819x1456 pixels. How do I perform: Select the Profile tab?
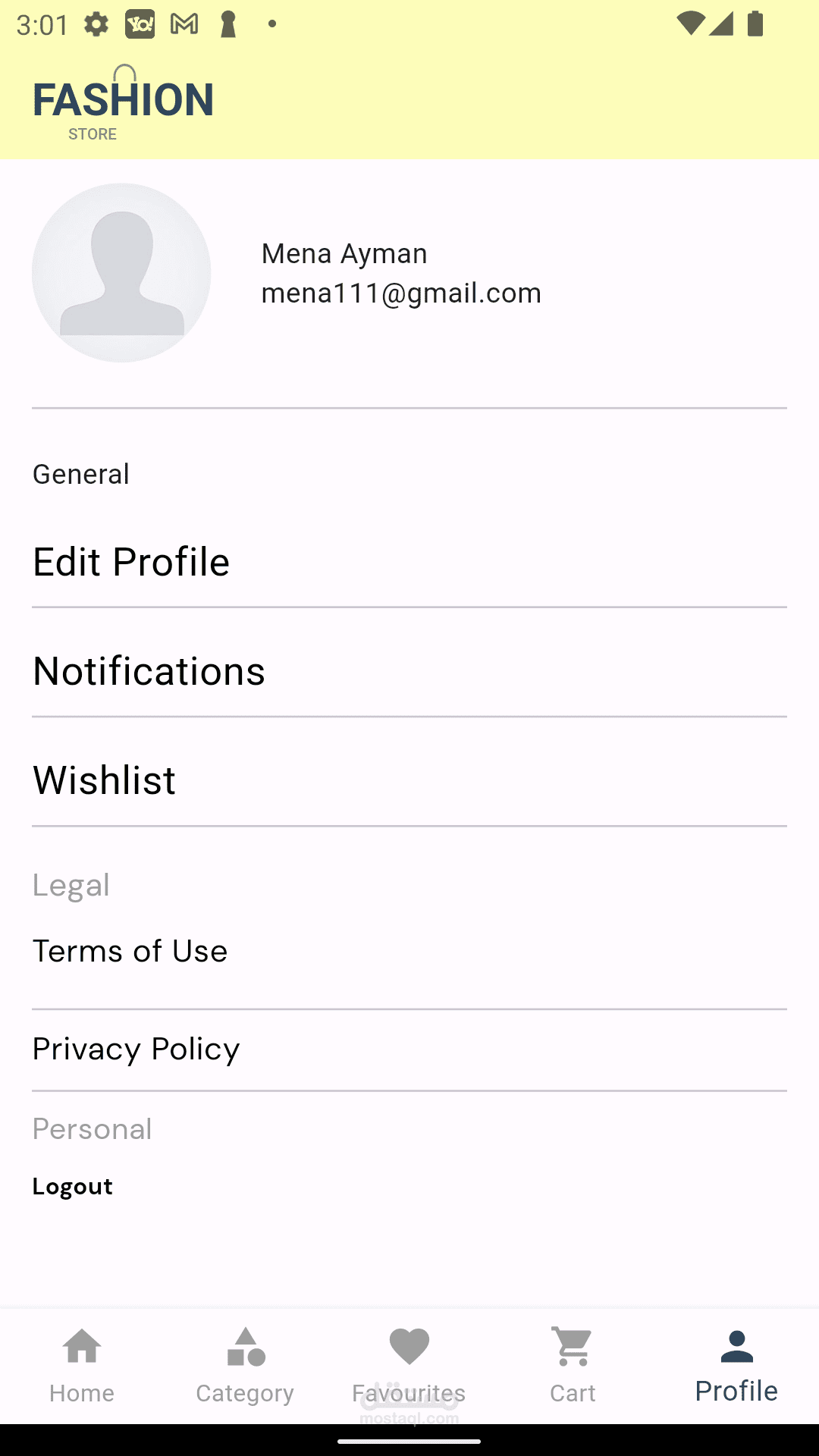pos(736,1365)
